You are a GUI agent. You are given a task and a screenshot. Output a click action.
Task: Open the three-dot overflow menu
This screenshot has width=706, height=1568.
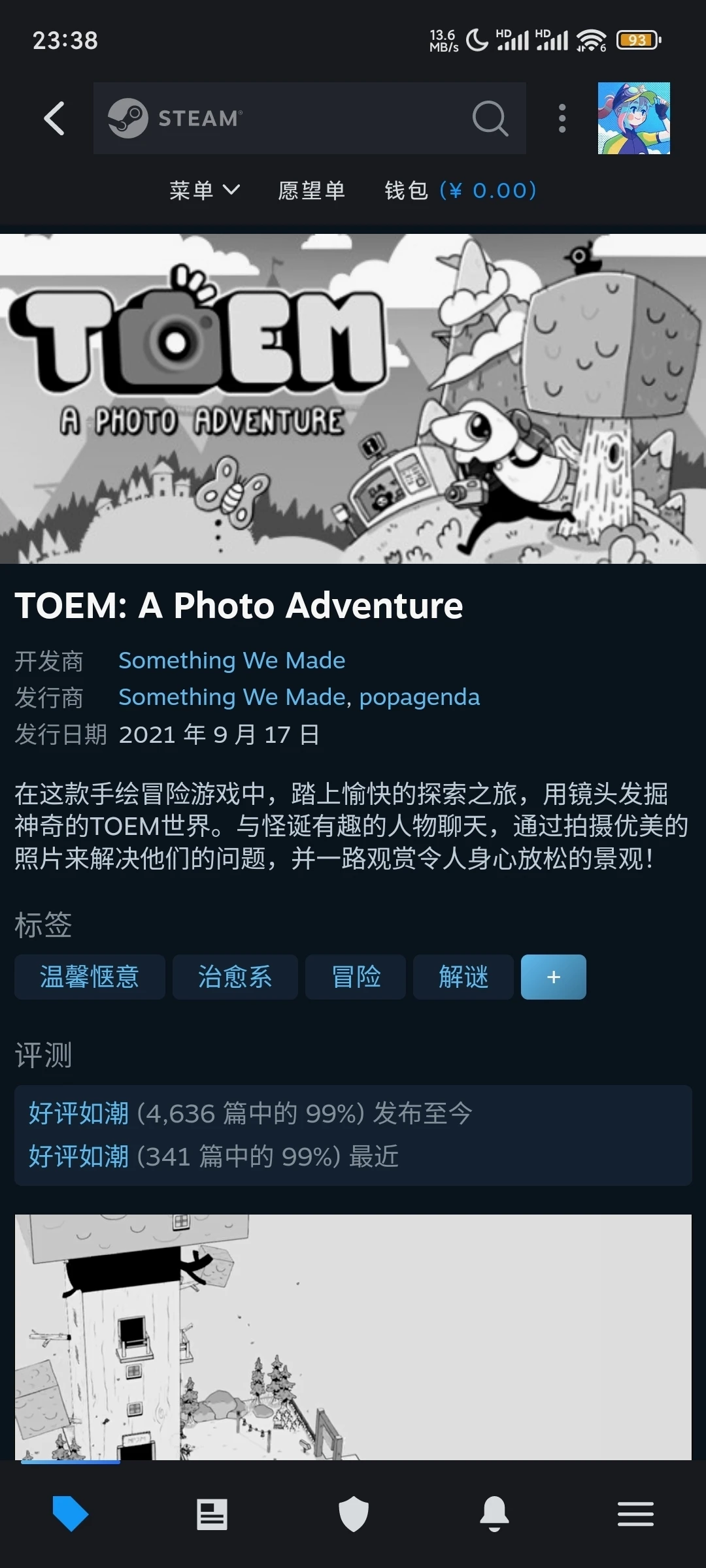562,118
